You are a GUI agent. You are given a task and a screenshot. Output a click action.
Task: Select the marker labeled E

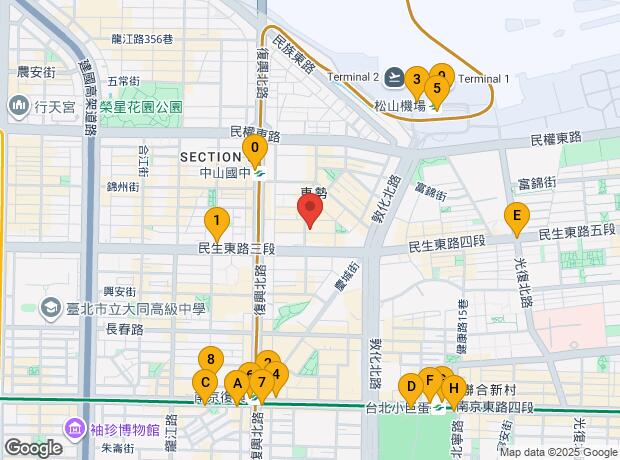[x=516, y=215]
